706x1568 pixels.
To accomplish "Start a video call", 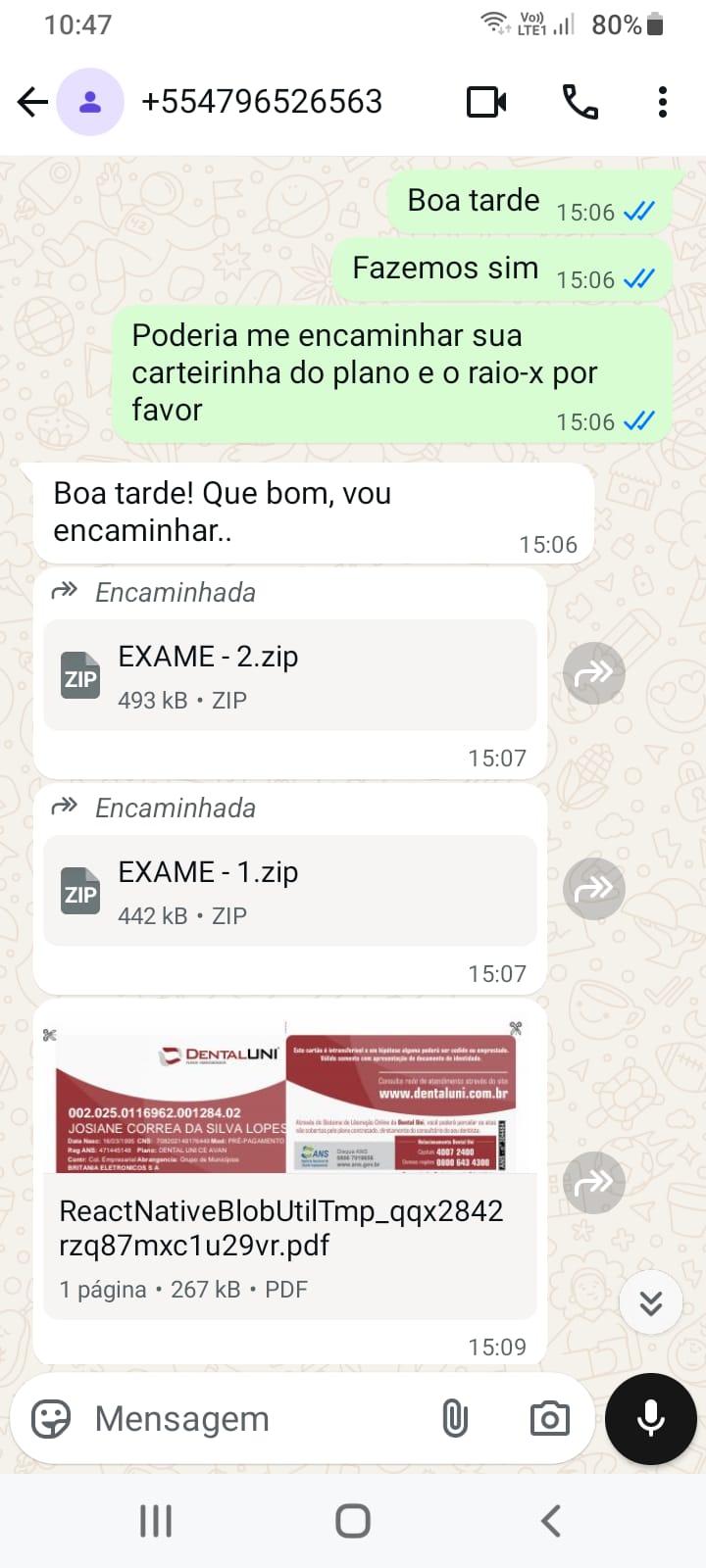I will (486, 102).
